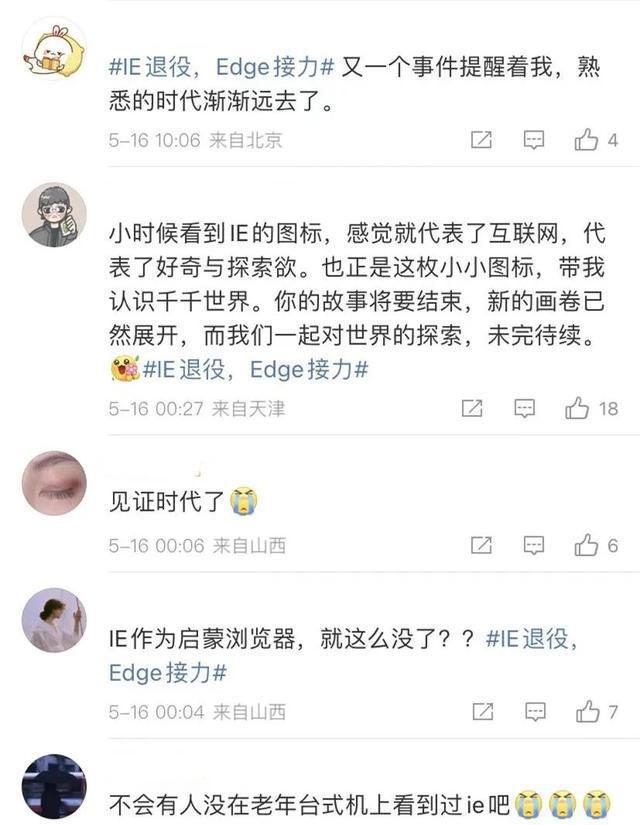
Task: Reply to the 00:27 comment from Tianjin
Action: click(x=524, y=408)
